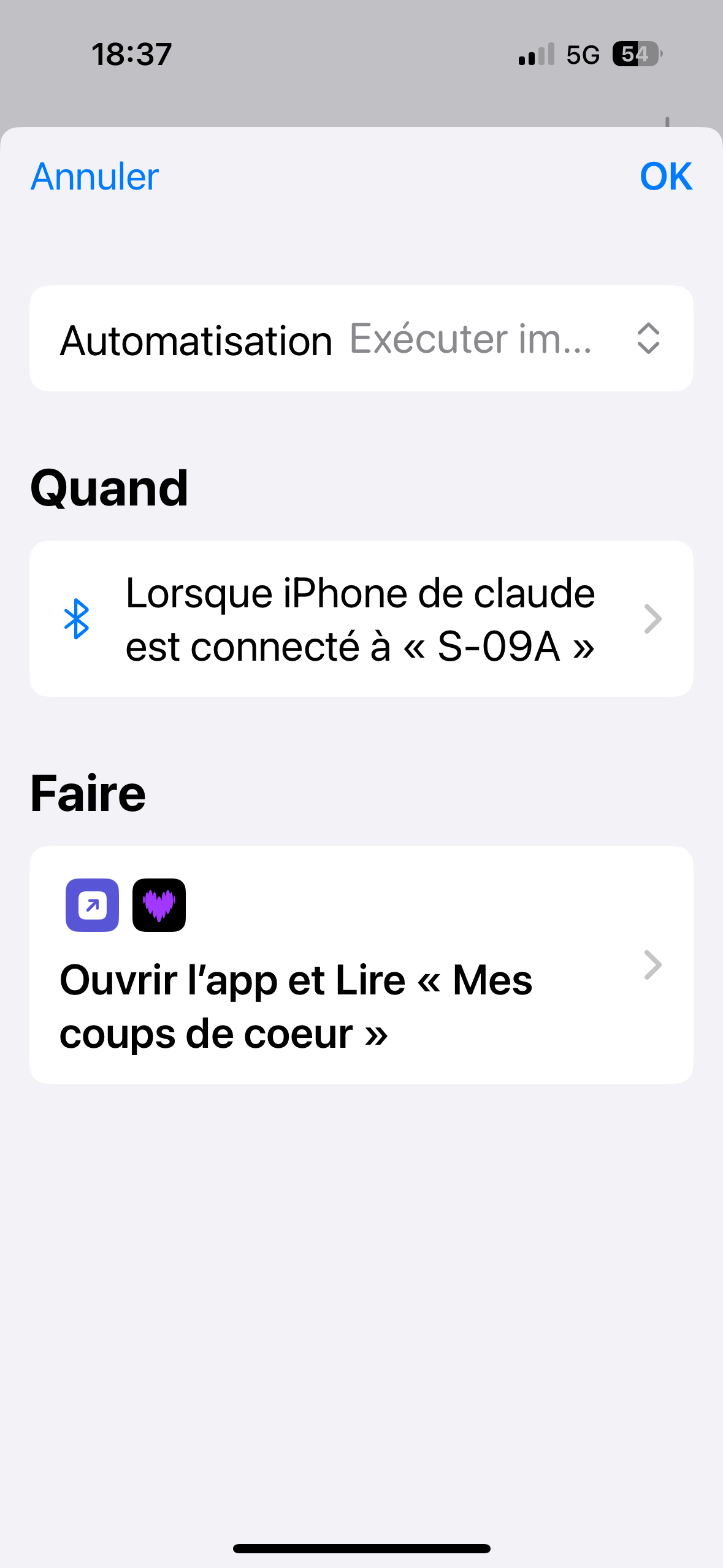The width and height of the screenshot is (723, 1568).
Task: Open the Ouvrir l'app et Lire action
Action: pyautogui.click(x=361, y=965)
